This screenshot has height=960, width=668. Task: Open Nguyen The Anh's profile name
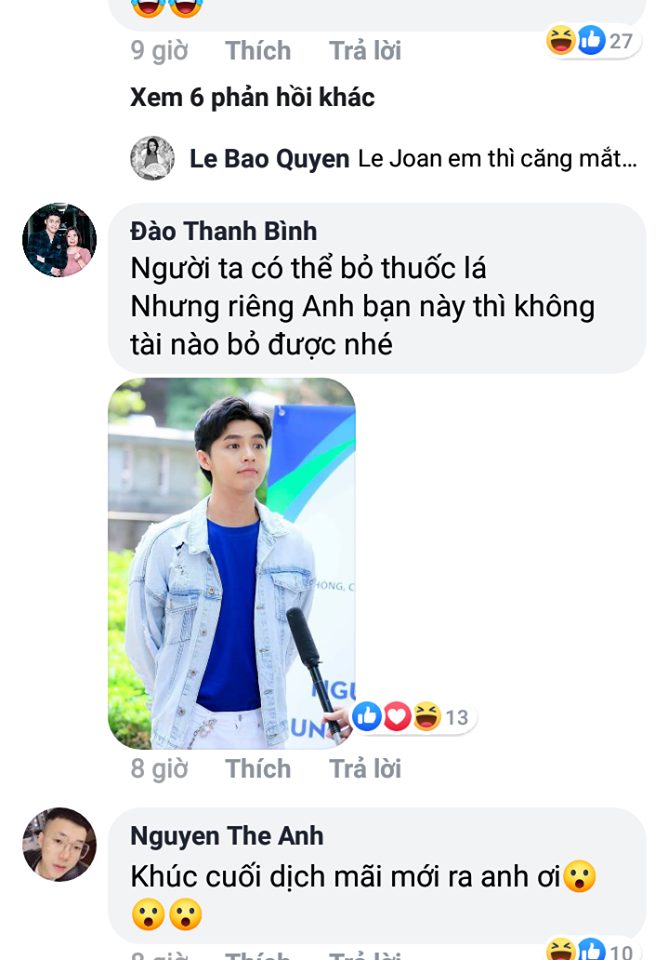[x=226, y=836]
